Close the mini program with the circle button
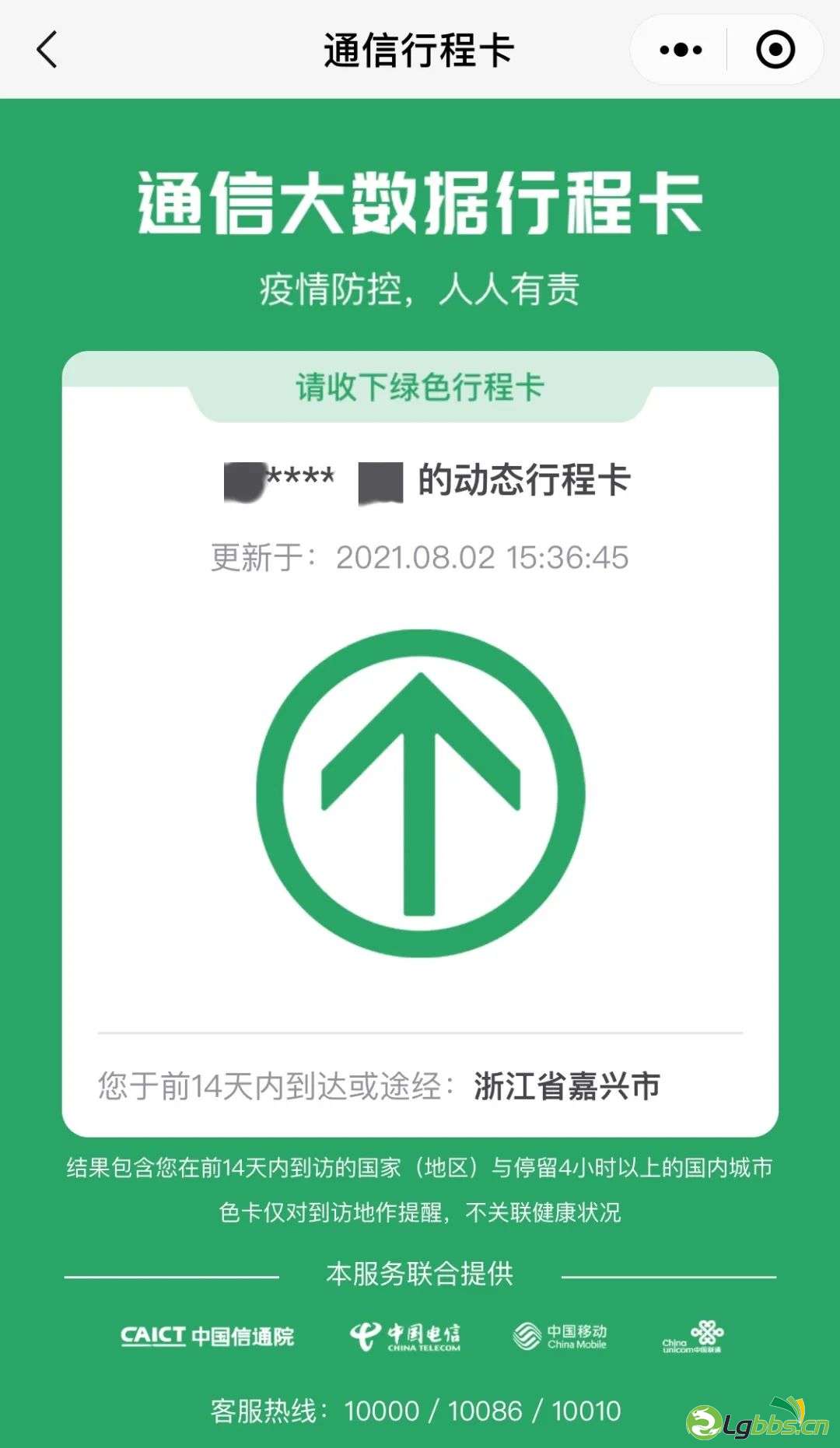Screen dimensions: 840x1448 click(775, 50)
